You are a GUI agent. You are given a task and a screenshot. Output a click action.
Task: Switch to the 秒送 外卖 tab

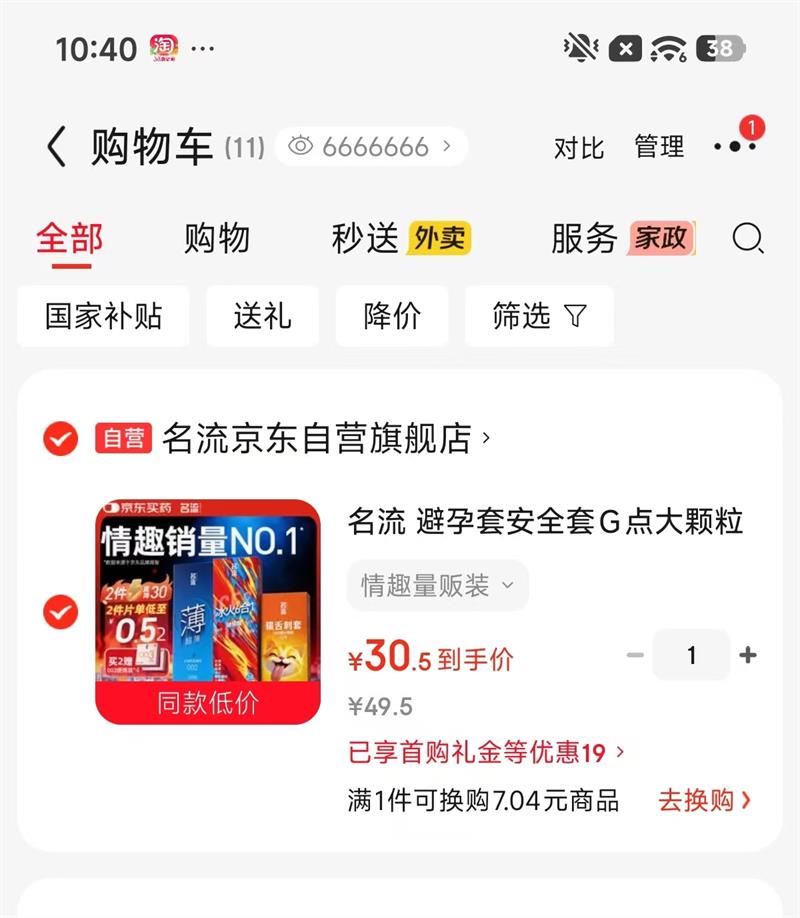[x=402, y=238]
